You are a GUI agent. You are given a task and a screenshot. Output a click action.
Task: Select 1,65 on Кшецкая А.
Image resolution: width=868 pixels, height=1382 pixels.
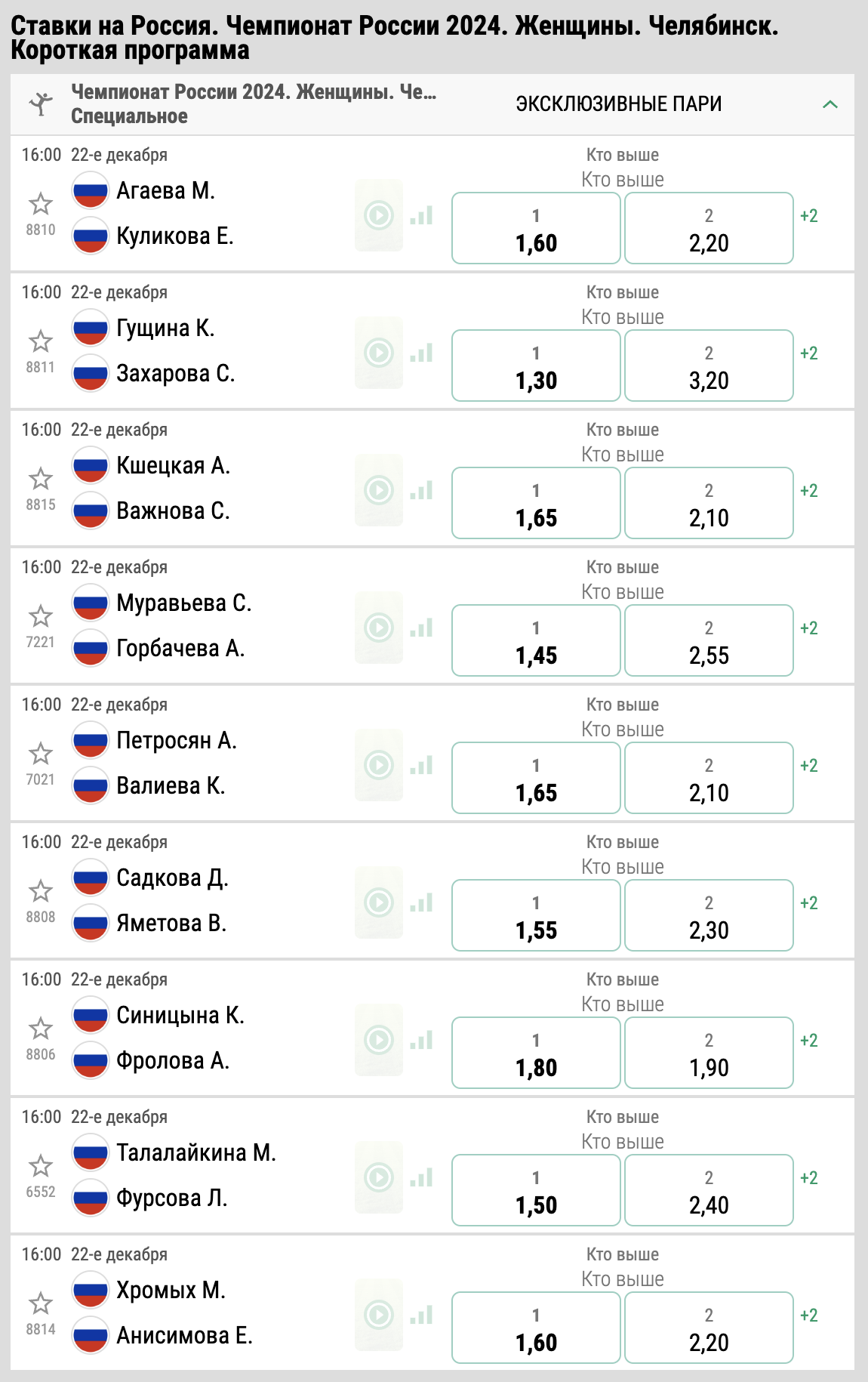(536, 504)
